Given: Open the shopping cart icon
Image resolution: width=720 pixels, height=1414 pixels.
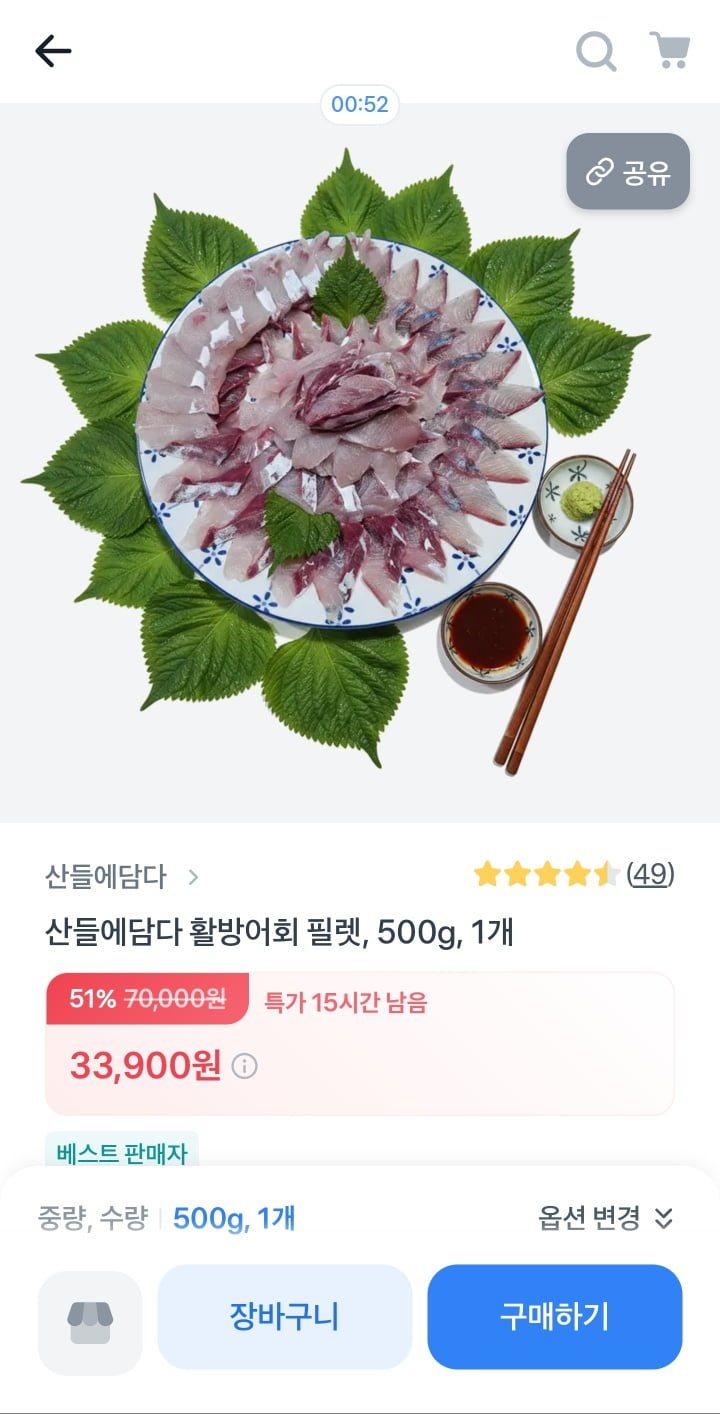Looking at the screenshot, I should [x=669, y=51].
